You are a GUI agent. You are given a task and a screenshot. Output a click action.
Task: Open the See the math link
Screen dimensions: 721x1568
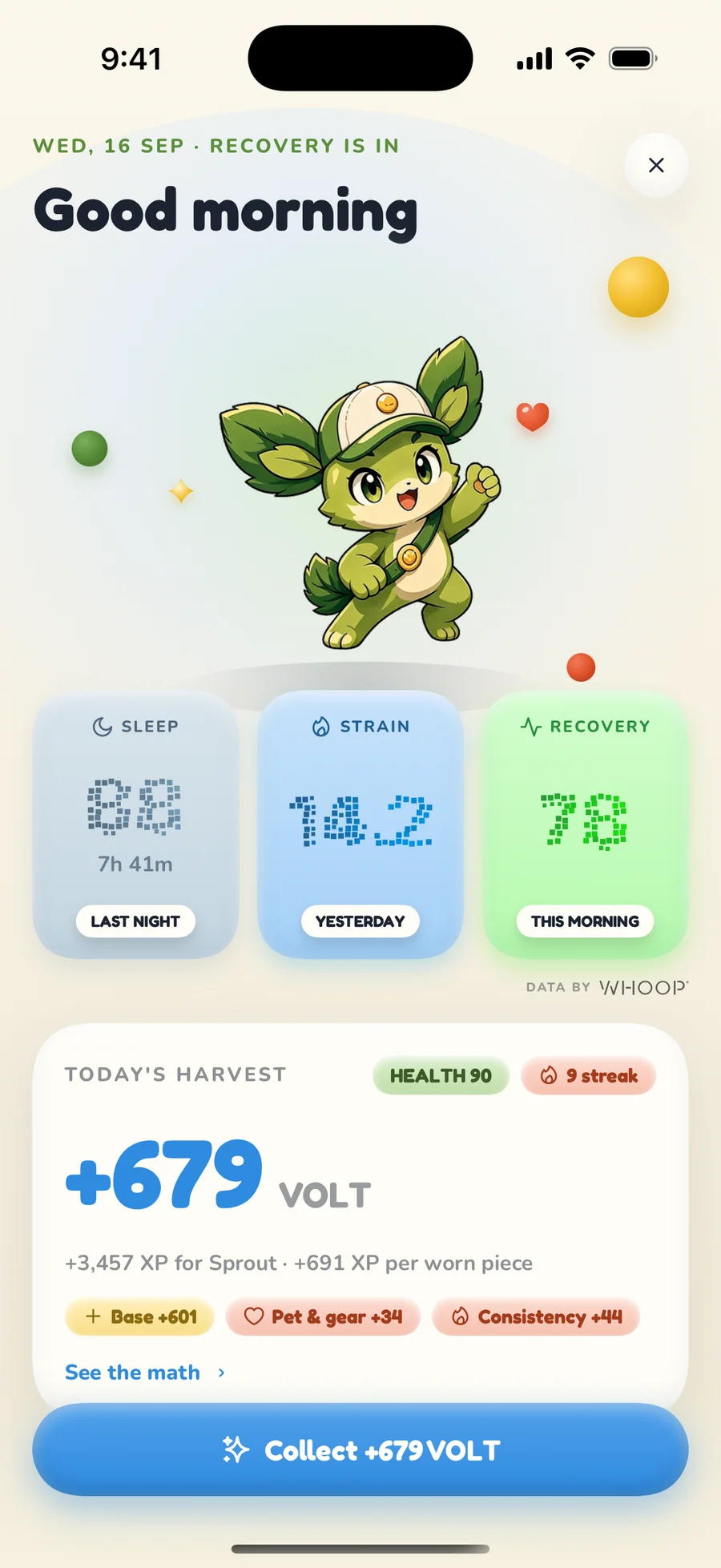pyautogui.click(x=145, y=1373)
